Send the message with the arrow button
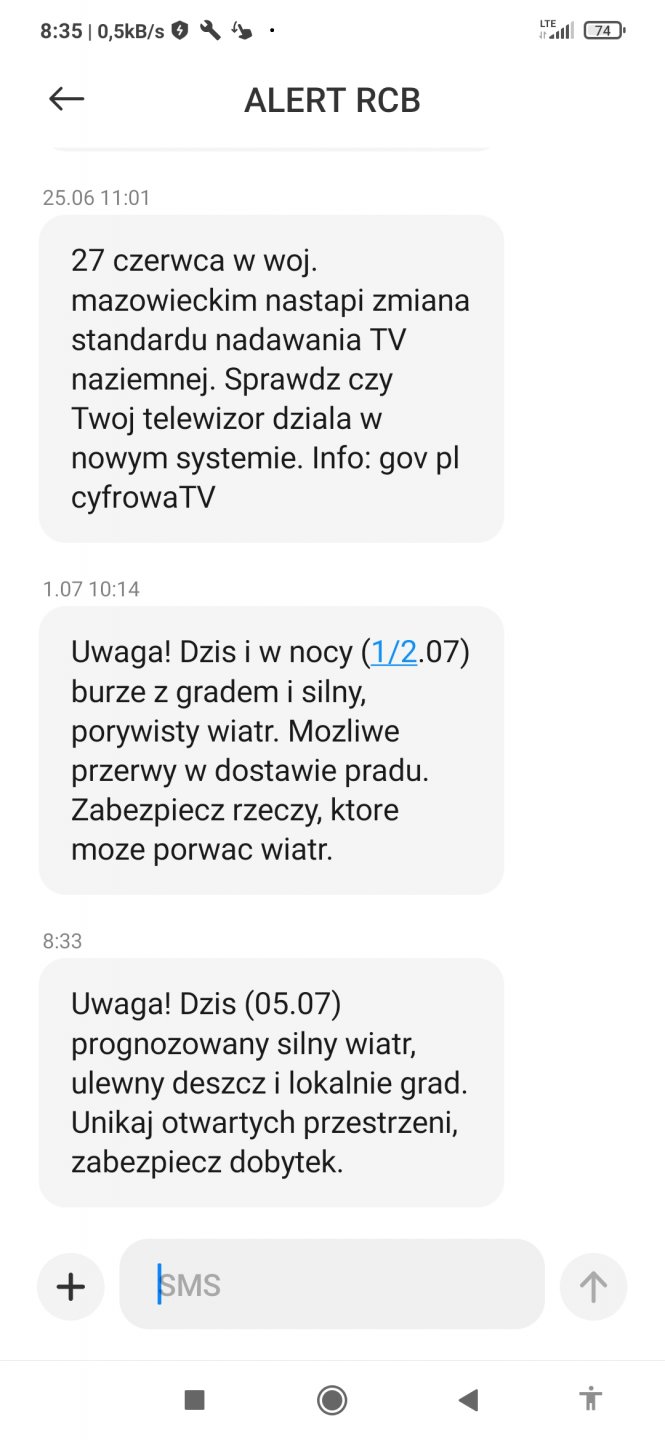 click(593, 1286)
